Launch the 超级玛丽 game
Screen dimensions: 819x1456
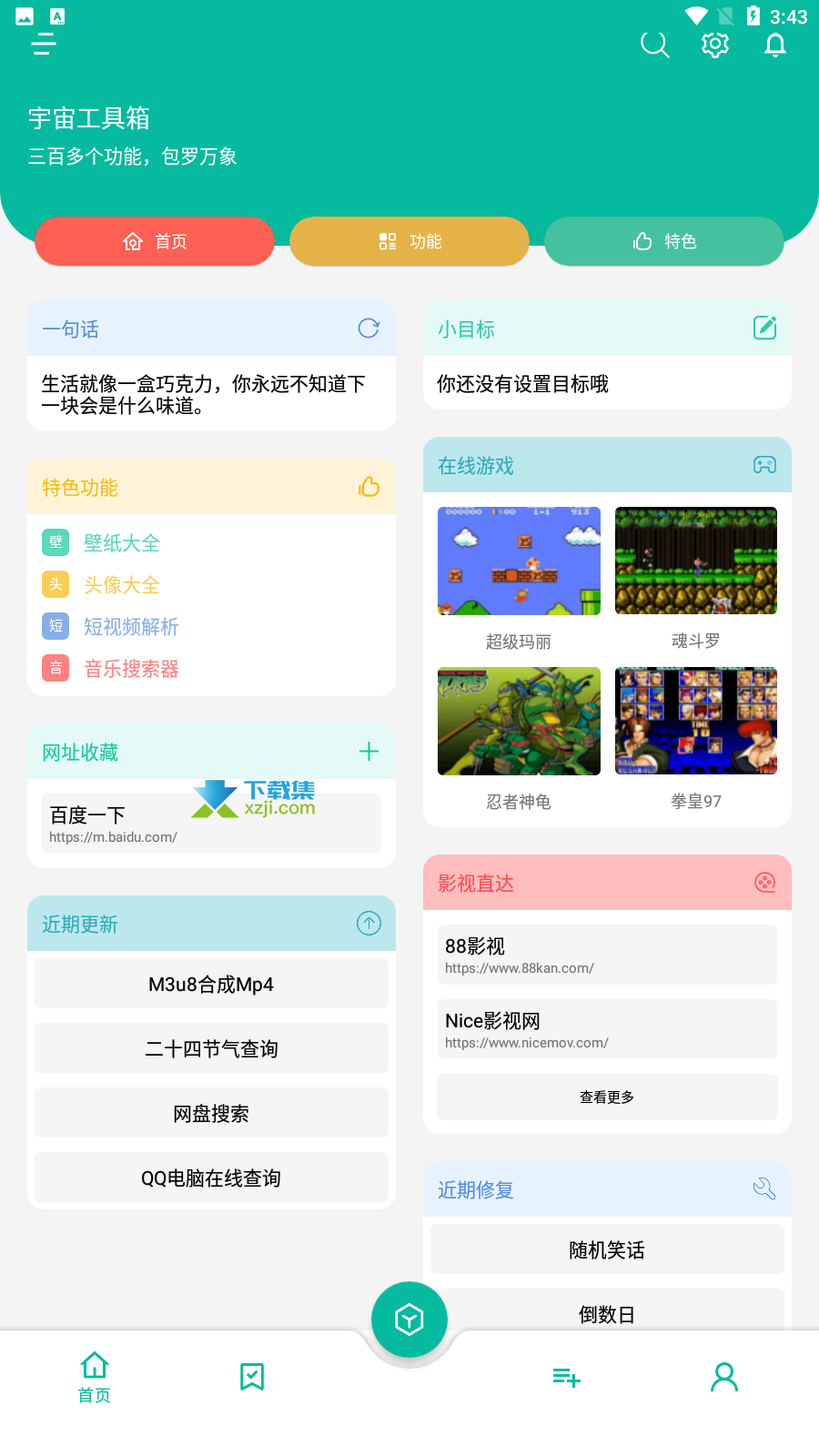click(519, 561)
